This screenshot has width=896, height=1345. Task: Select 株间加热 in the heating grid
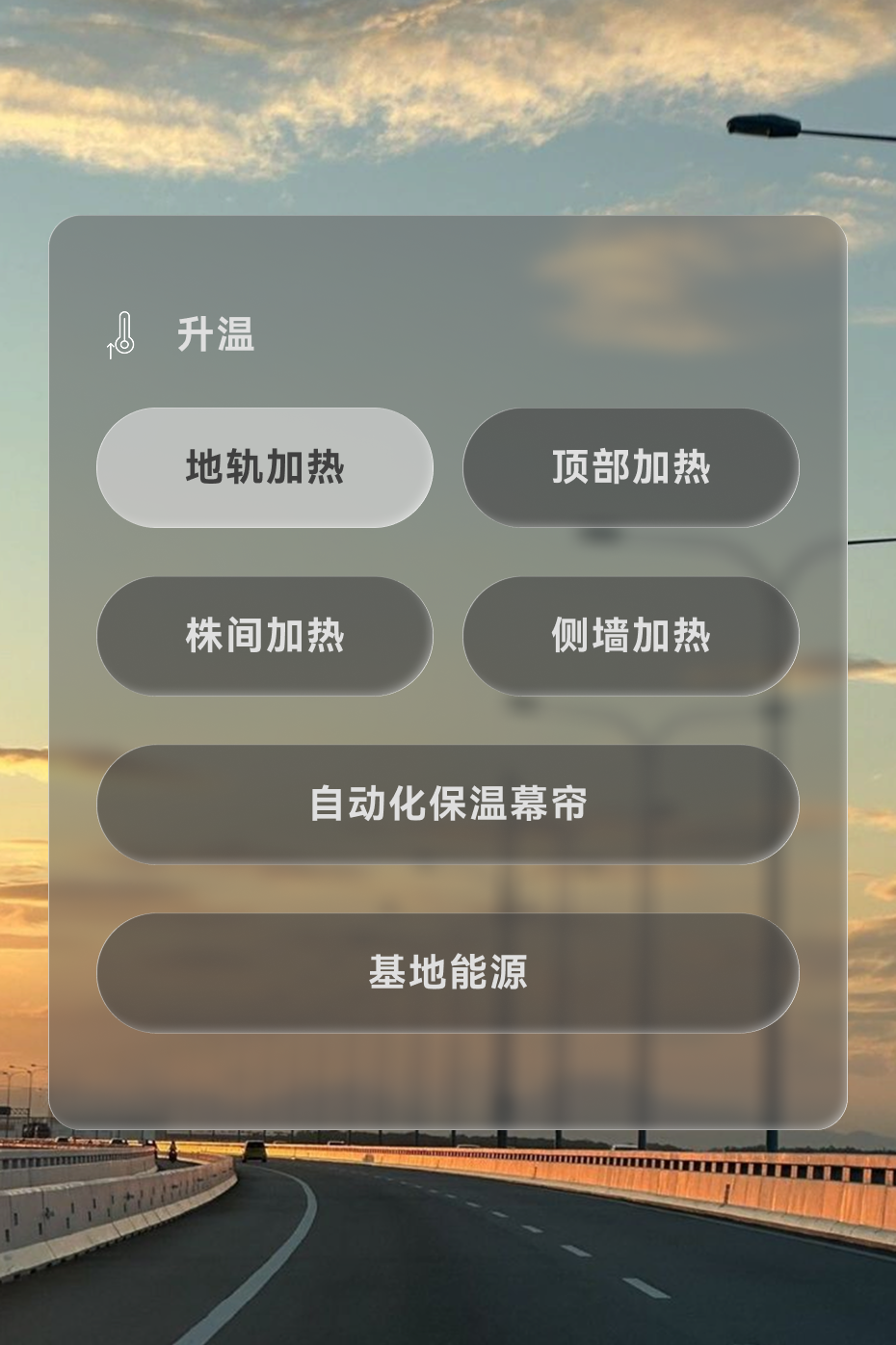pyautogui.click(x=264, y=636)
